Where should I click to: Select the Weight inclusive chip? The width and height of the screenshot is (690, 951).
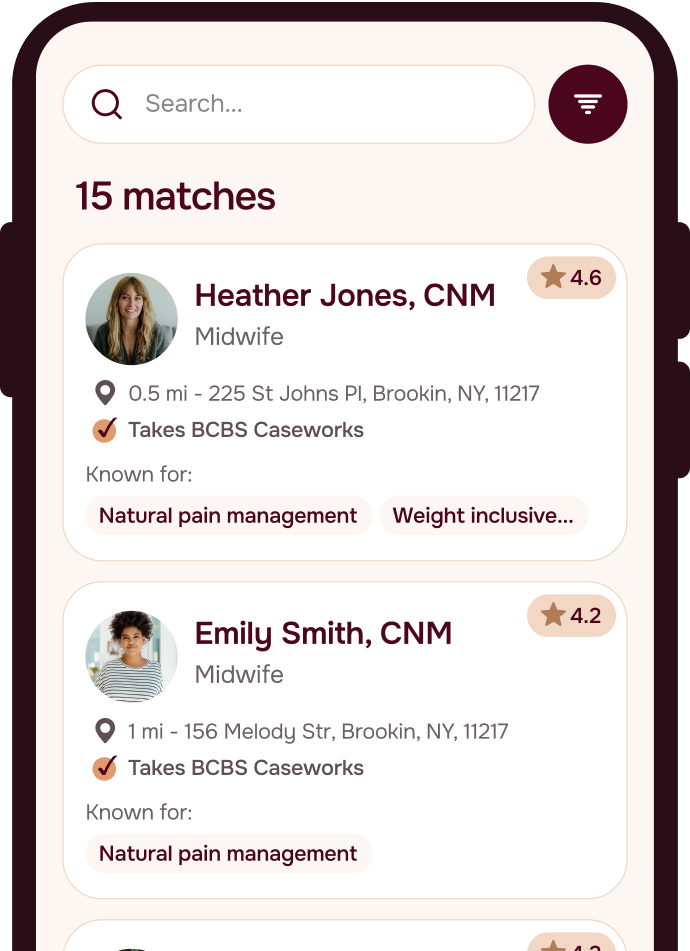[x=483, y=516]
